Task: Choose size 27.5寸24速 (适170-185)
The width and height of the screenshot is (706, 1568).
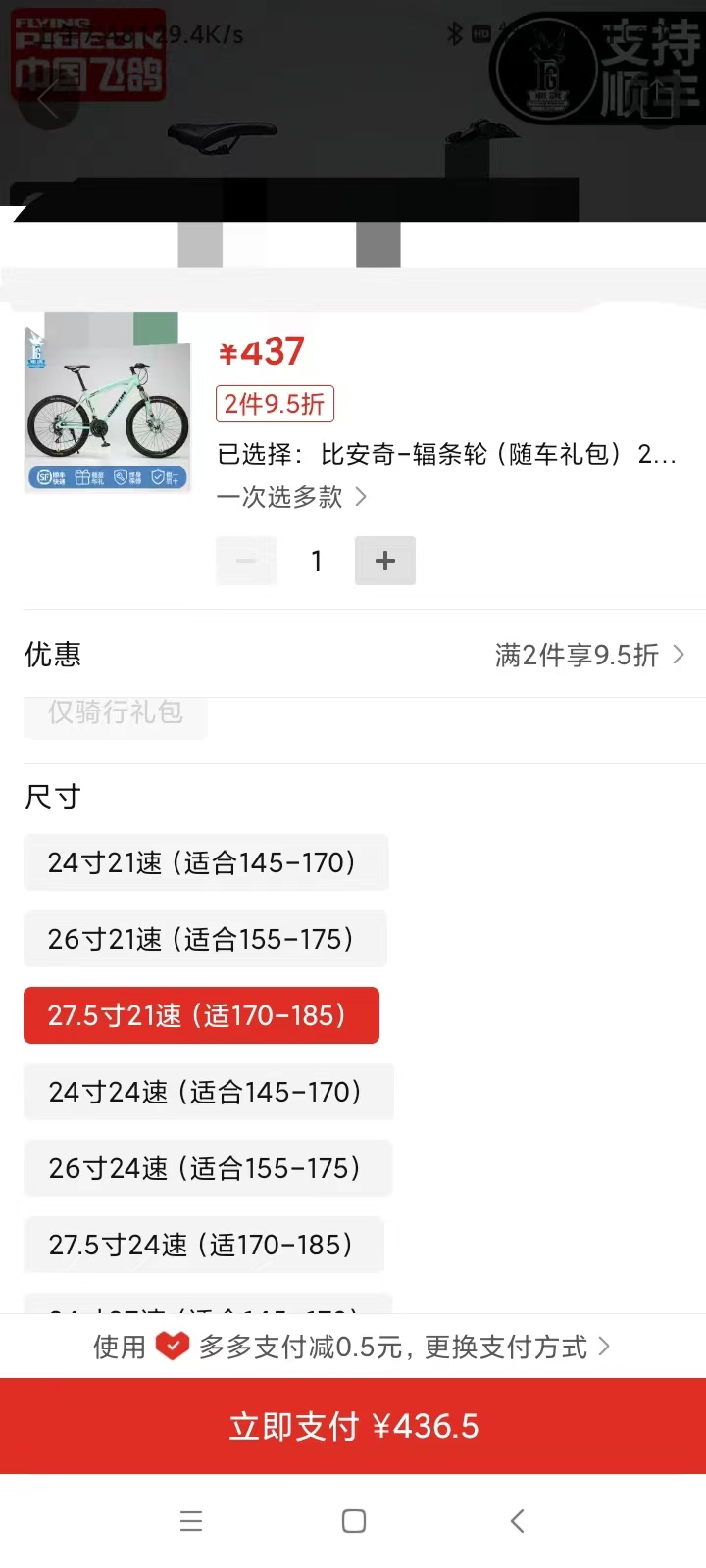Action: pyautogui.click(x=203, y=1245)
